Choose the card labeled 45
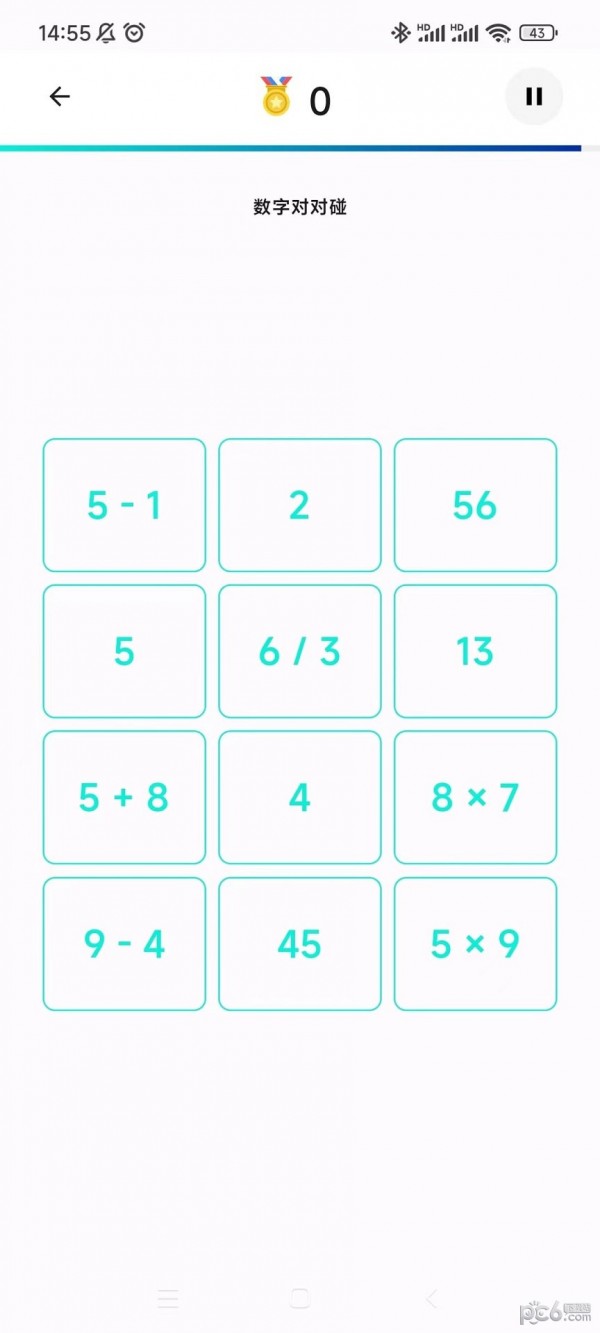 click(300, 943)
